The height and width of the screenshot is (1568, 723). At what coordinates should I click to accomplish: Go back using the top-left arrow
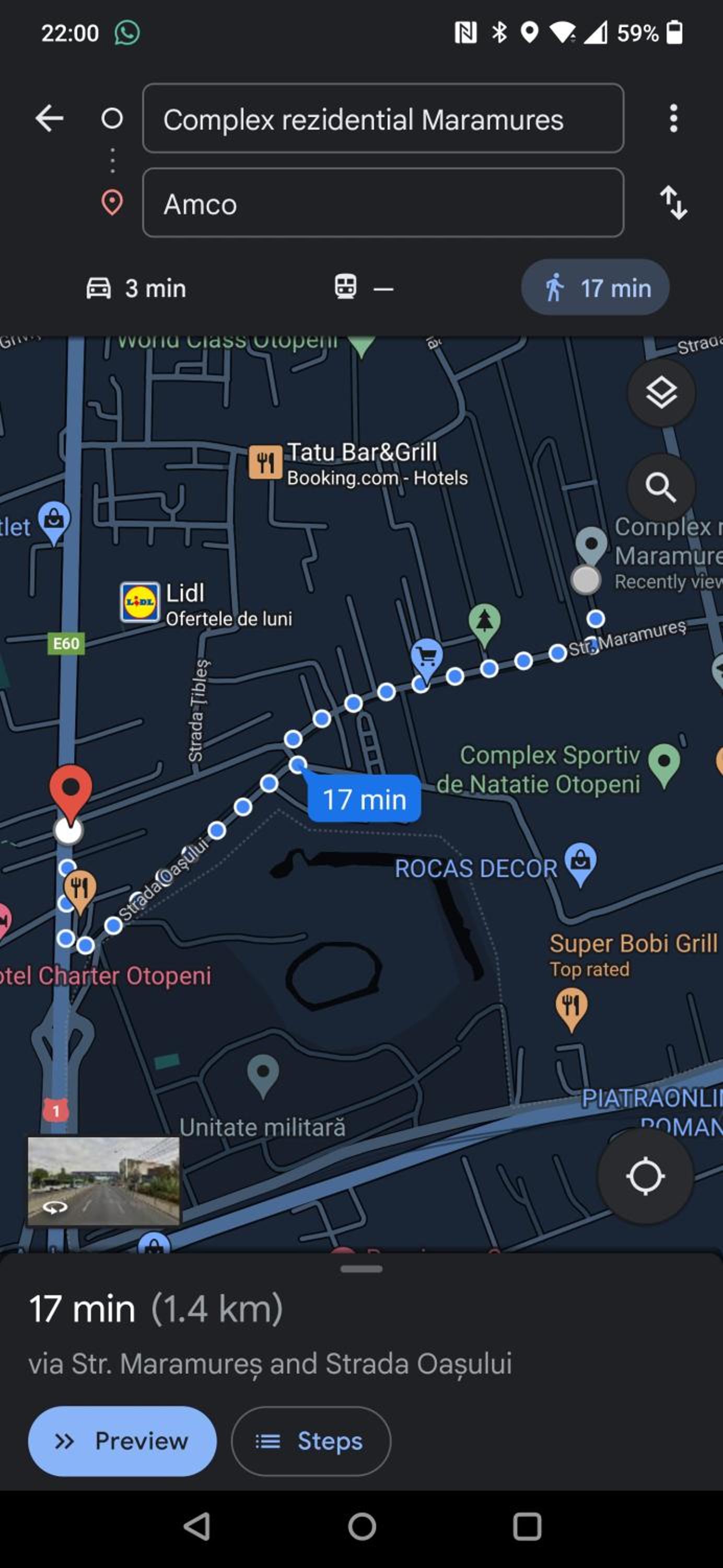[x=49, y=118]
